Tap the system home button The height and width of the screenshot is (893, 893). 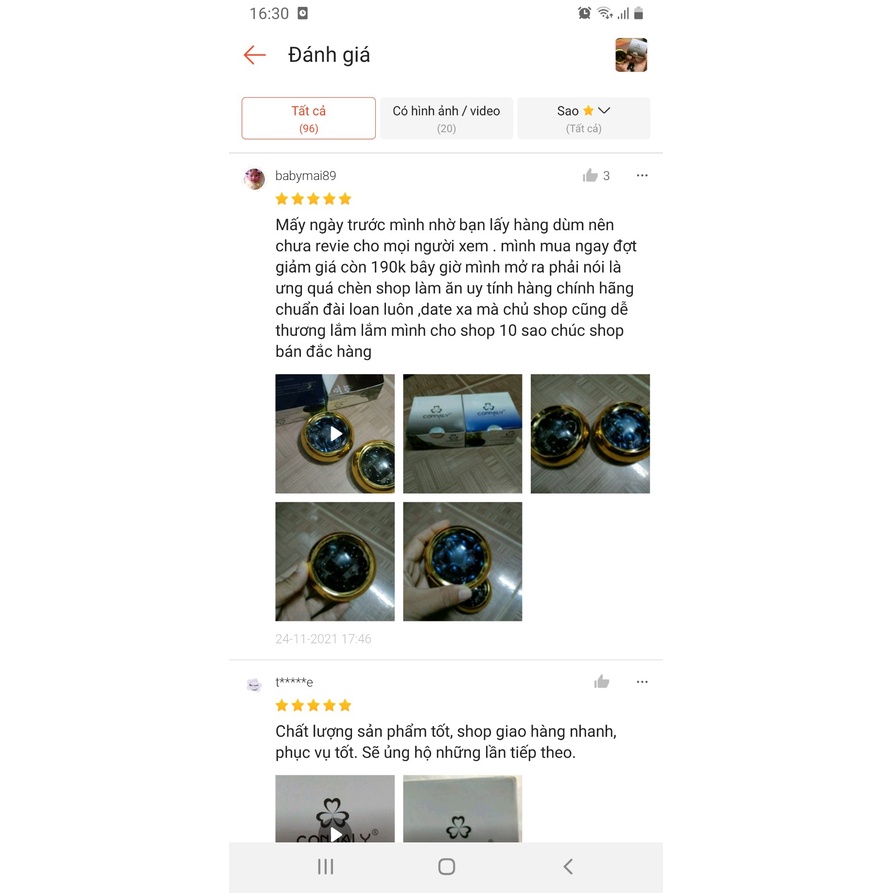[x=446, y=867]
